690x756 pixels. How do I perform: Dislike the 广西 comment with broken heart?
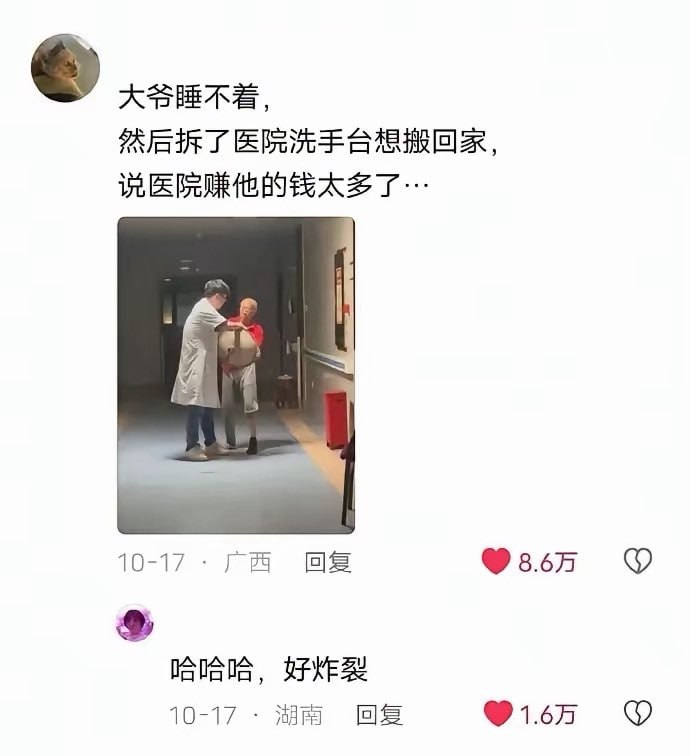(x=638, y=561)
